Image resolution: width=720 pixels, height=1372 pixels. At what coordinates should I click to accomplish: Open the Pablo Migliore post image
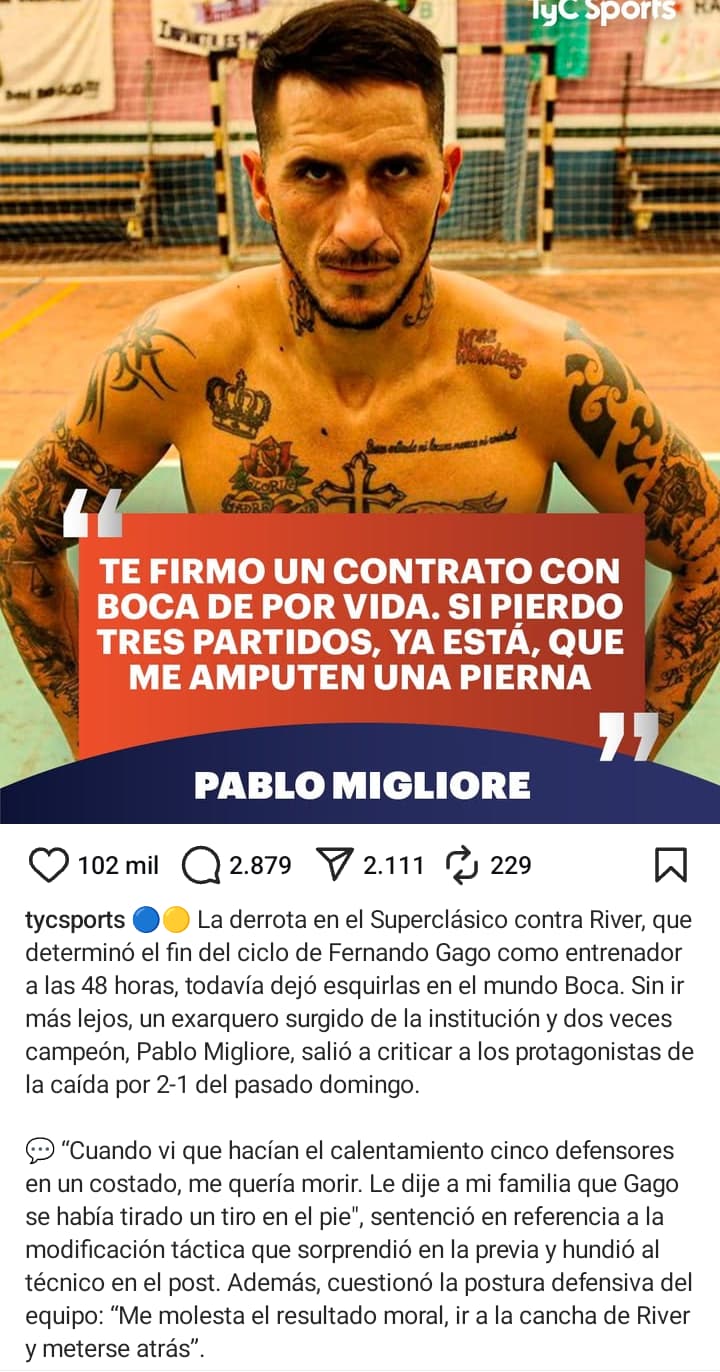click(360, 412)
